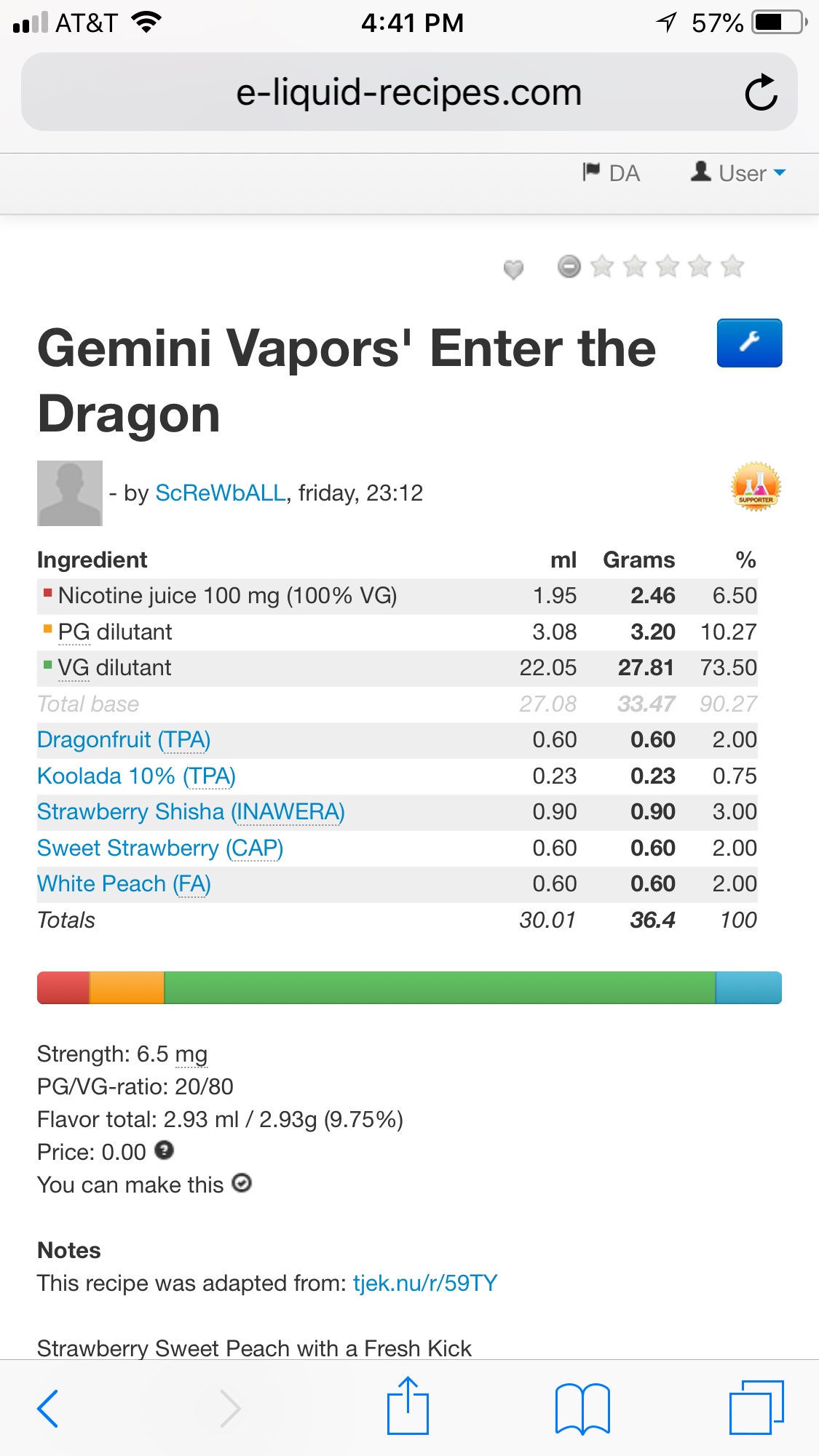Open the Dragonfruit (TPA) flavor link
819x1456 pixels.
[x=124, y=740]
